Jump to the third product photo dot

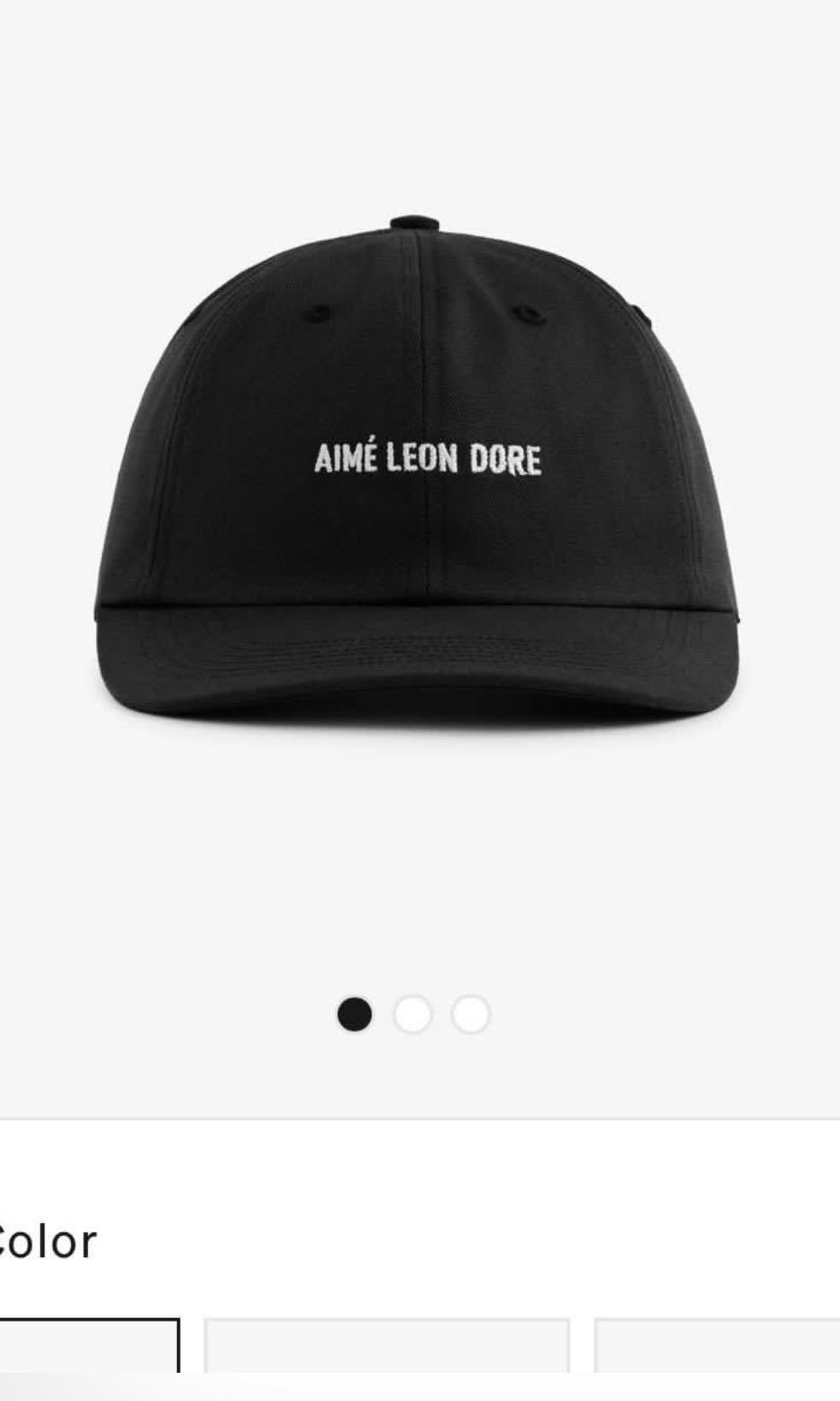470,1015
